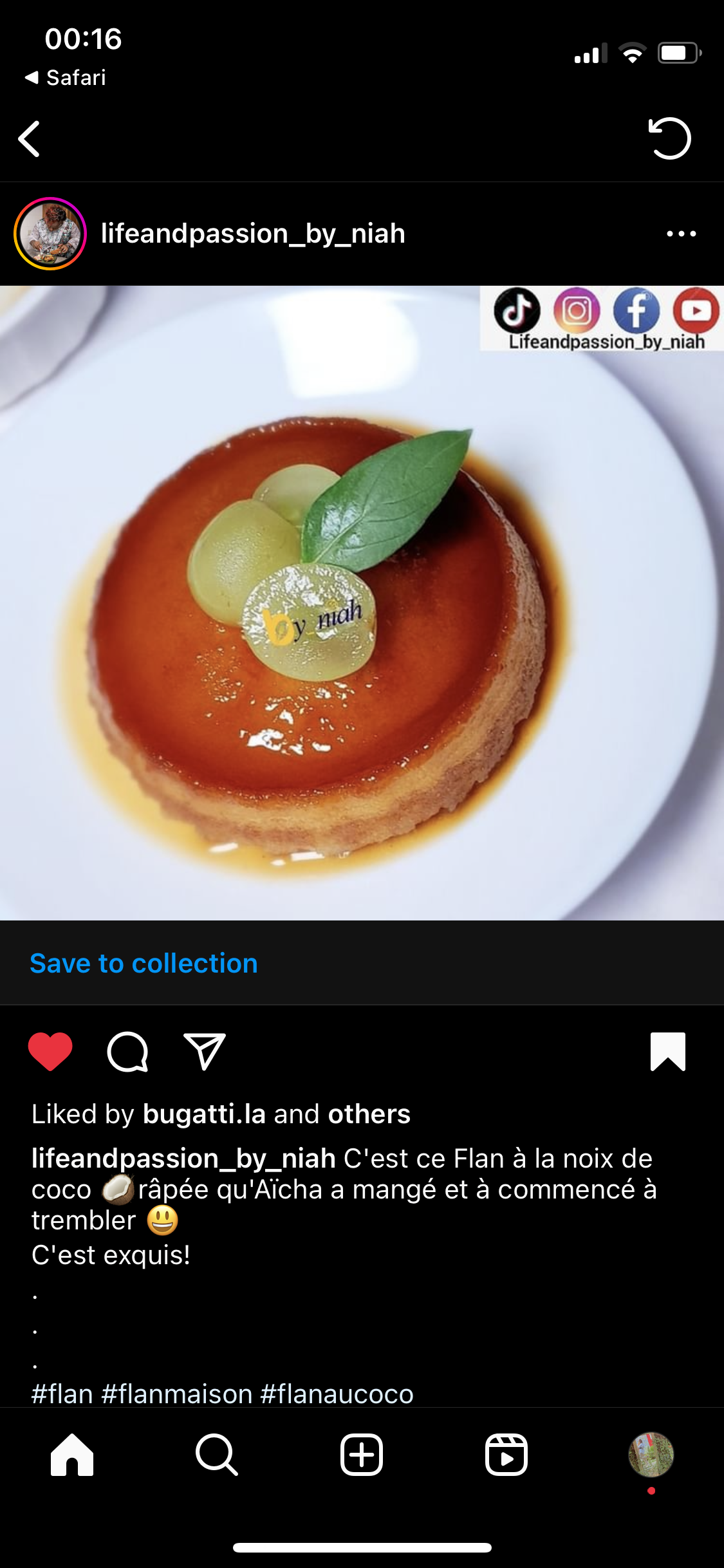
Task: Open comments on this flan post
Action: click(127, 1052)
